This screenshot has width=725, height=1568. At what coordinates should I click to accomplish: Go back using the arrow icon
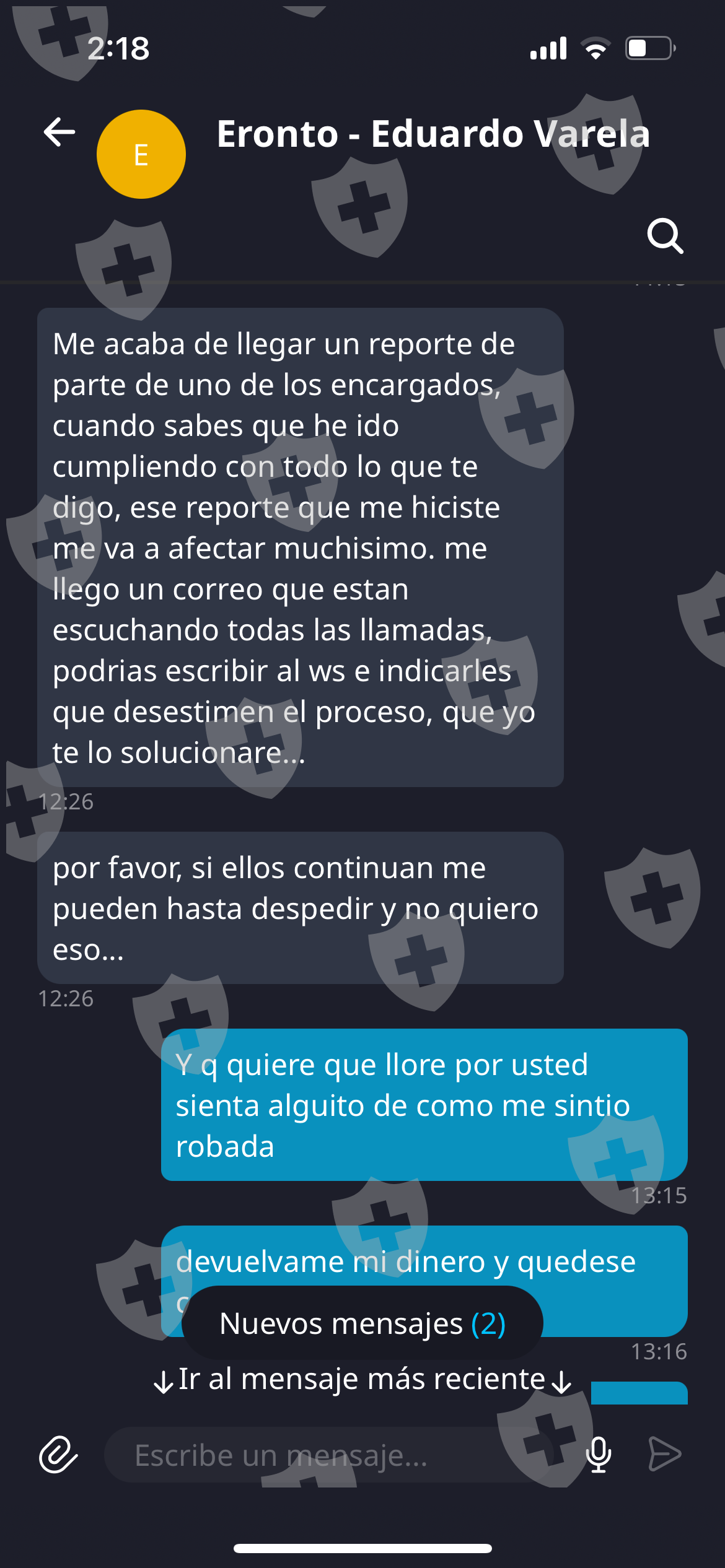click(59, 132)
